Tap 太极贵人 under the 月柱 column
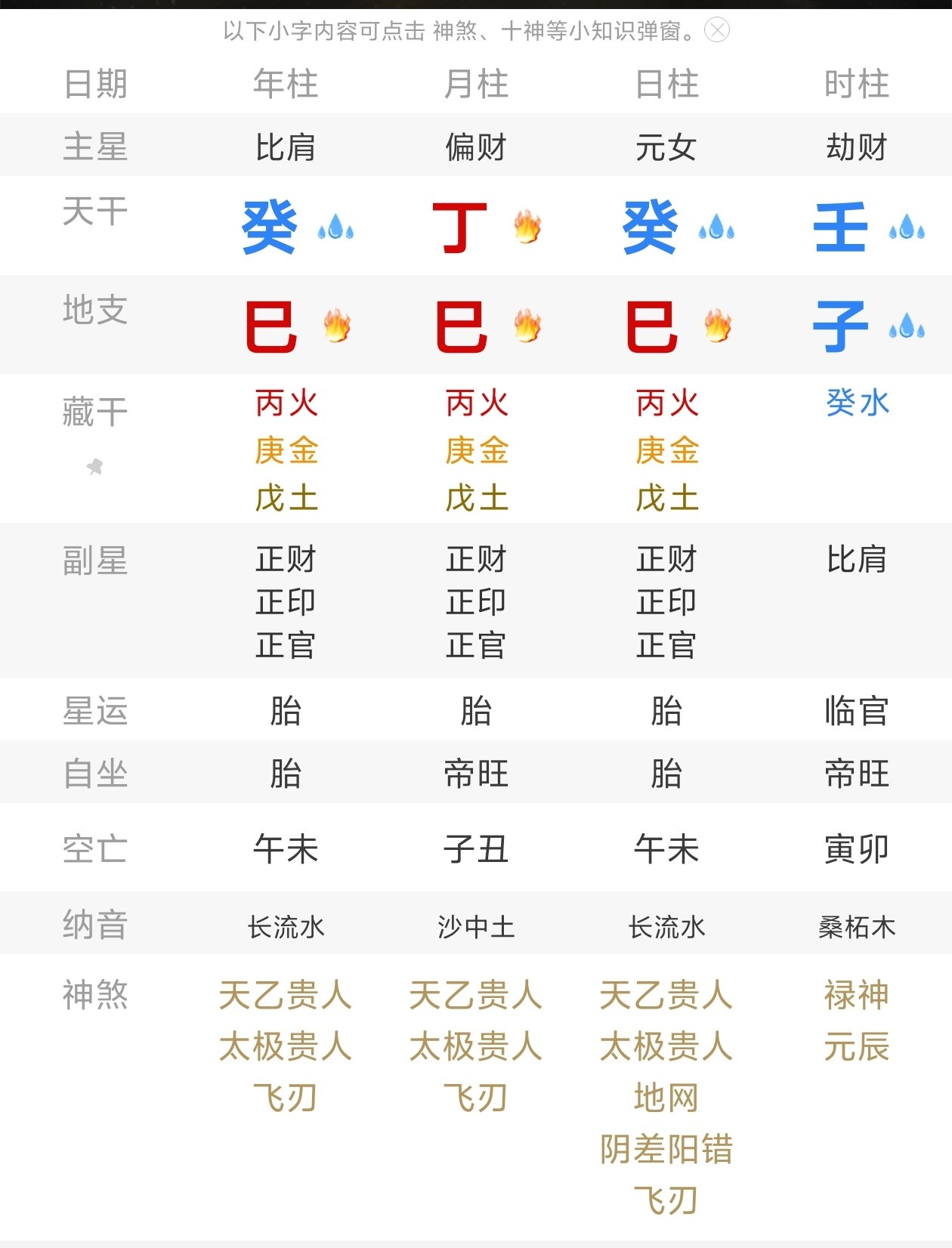This screenshot has width=952, height=1248. (x=475, y=1046)
